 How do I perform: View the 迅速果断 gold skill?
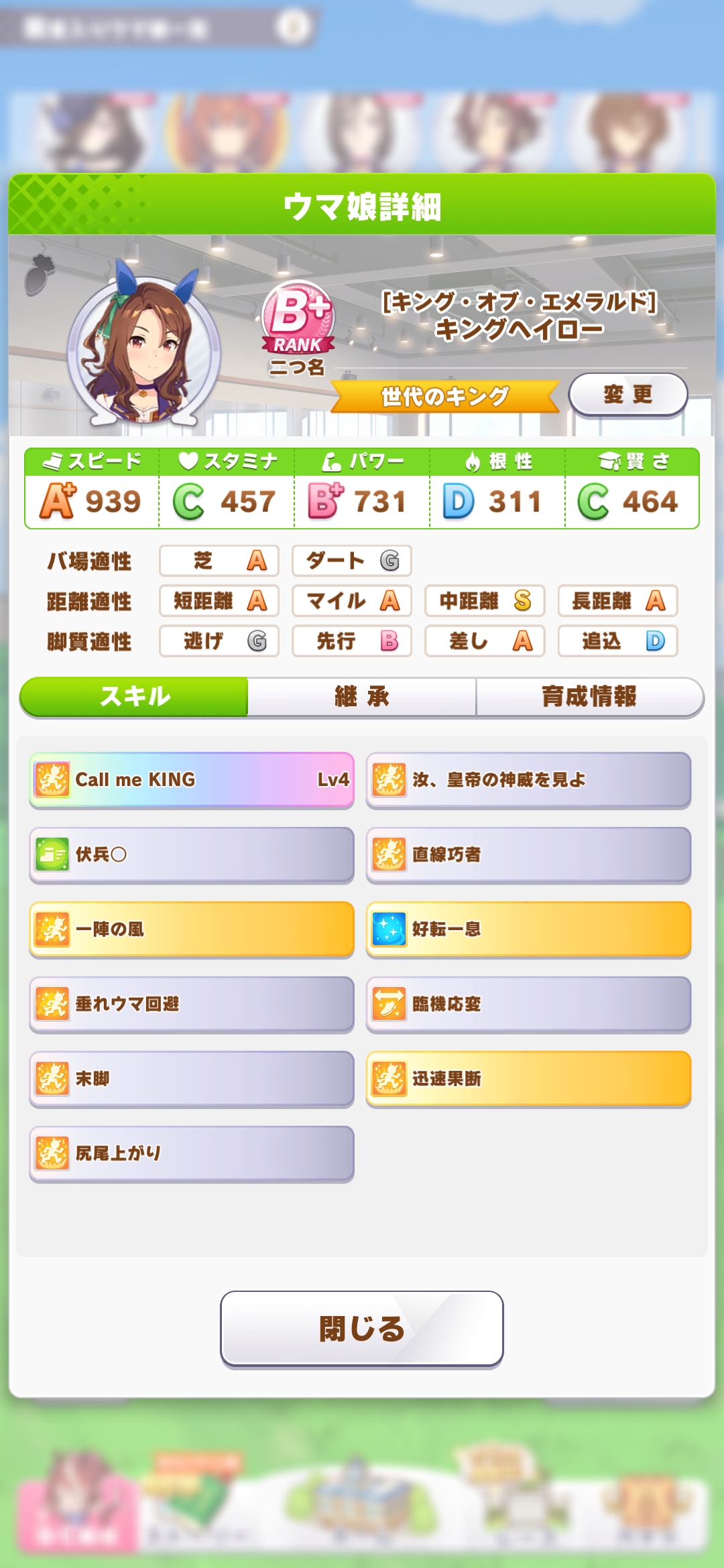point(528,1079)
